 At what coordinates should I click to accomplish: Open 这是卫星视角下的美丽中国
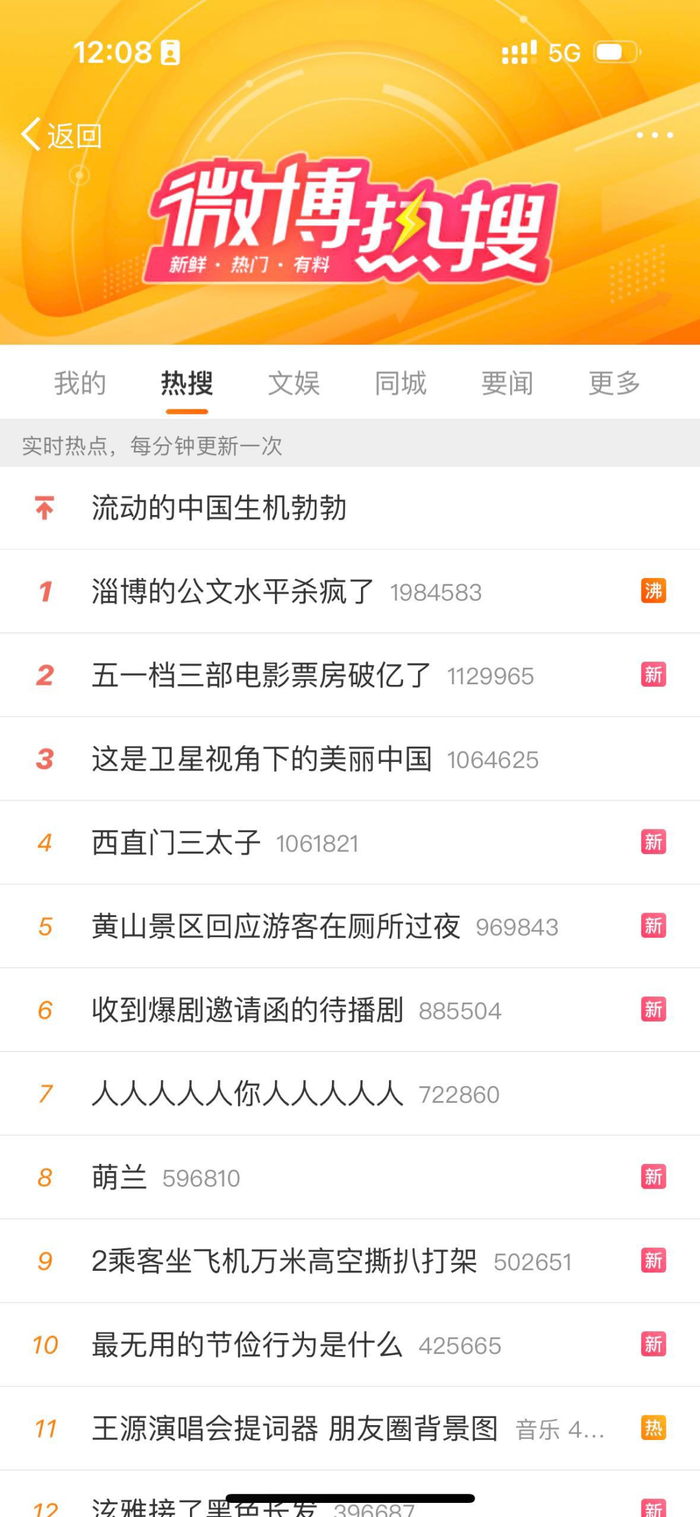[x=262, y=760]
